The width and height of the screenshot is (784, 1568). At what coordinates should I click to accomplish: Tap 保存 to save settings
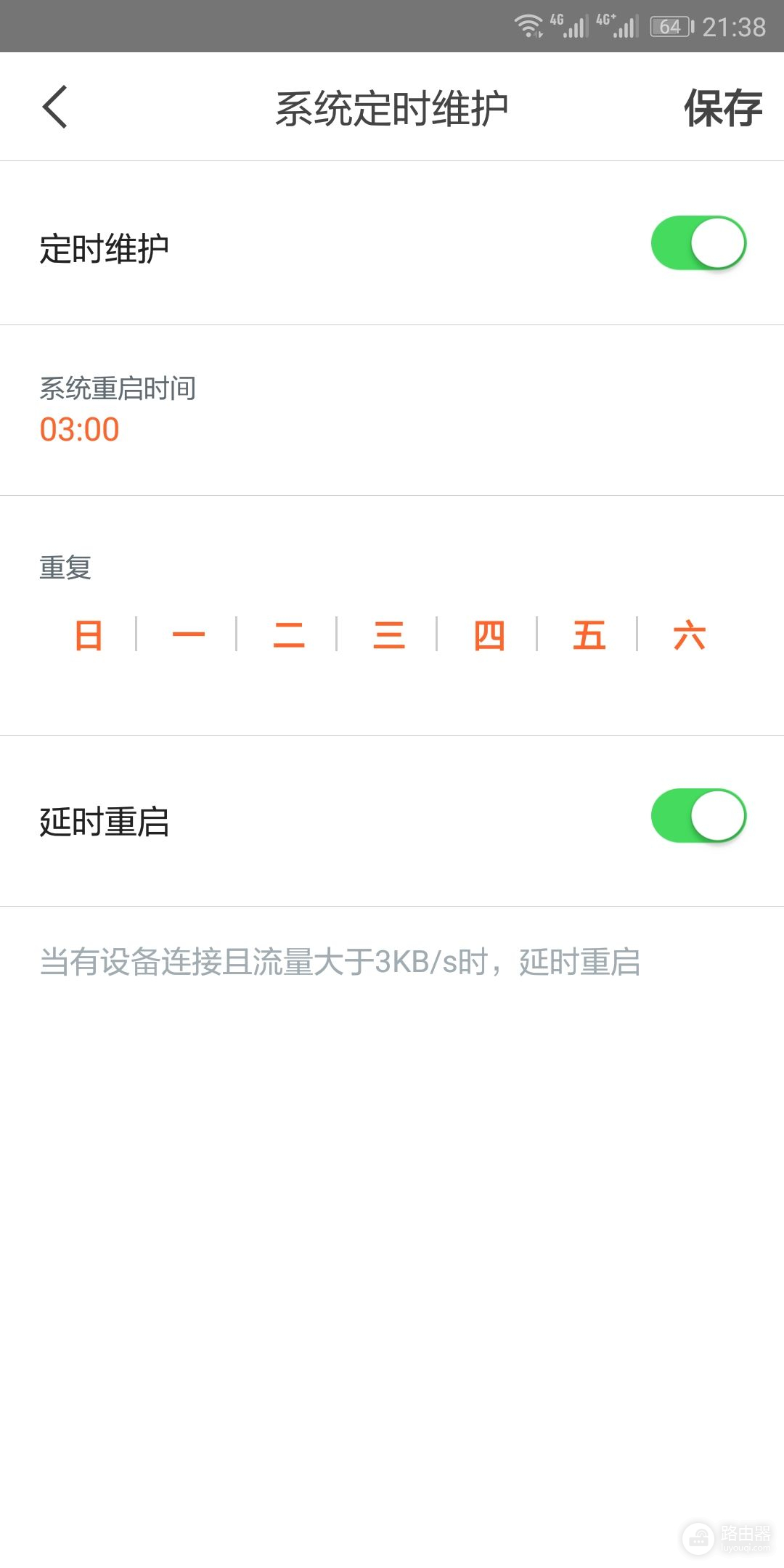pos(722,108)
